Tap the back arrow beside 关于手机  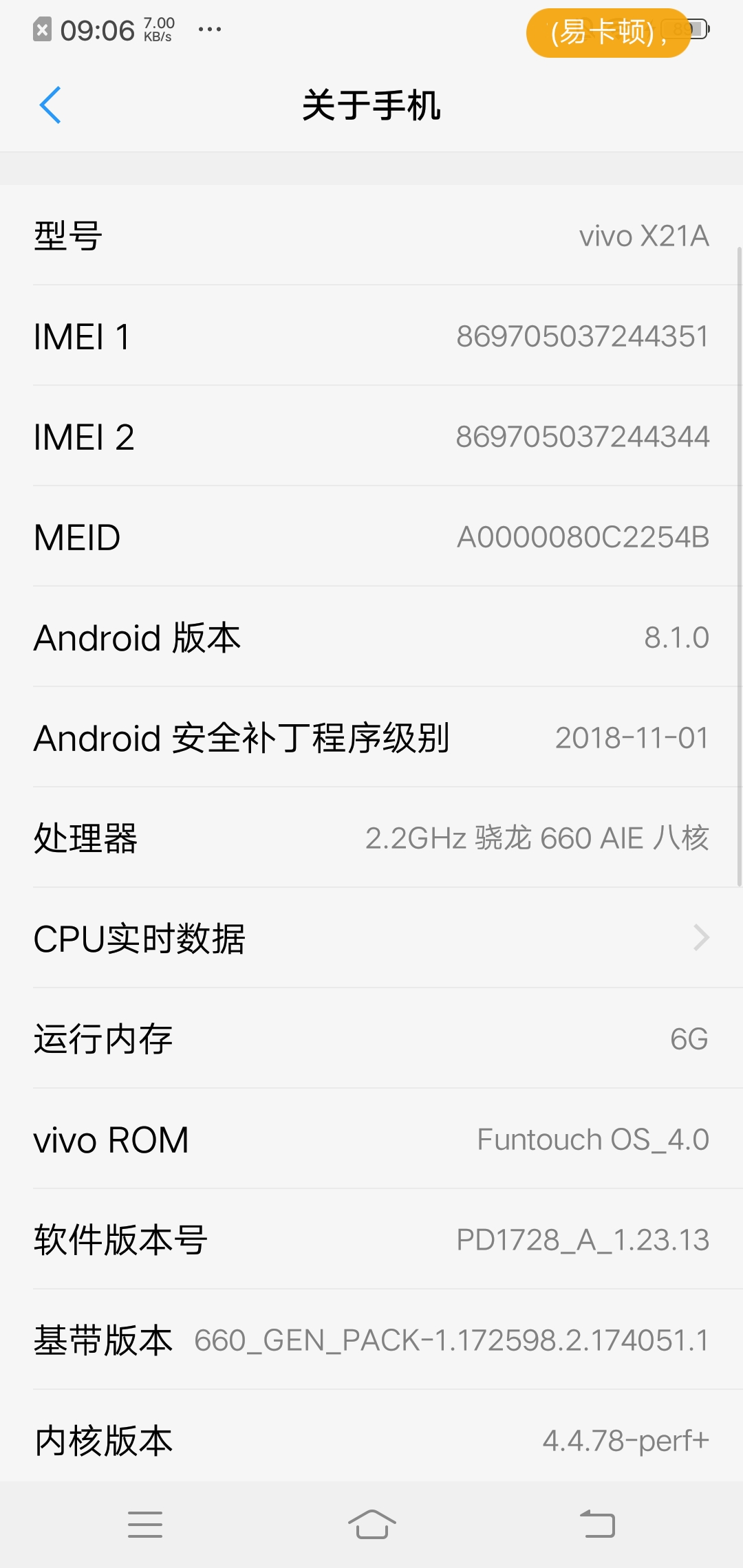point(48,105)
